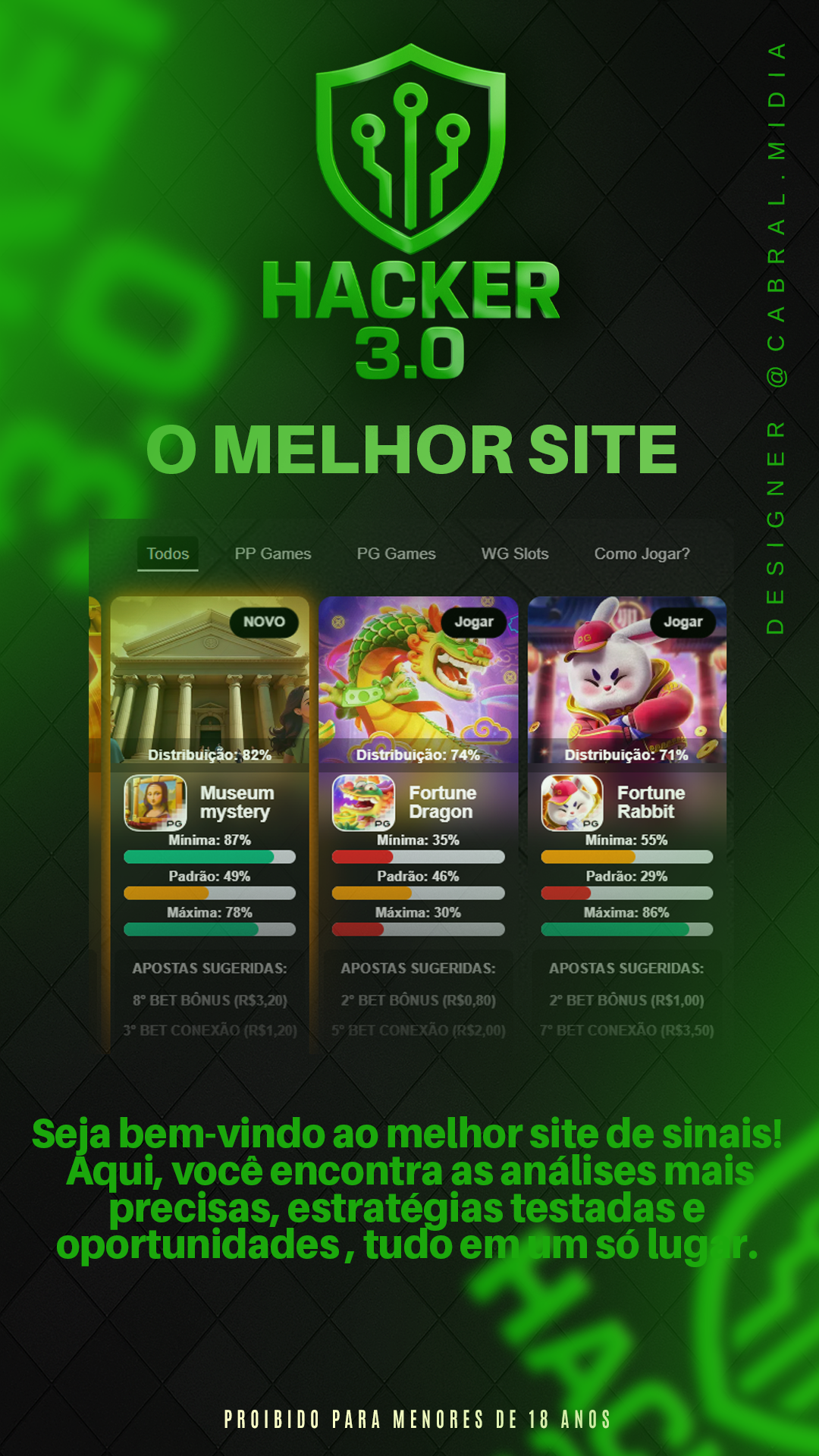Click the Distribuição 74% label

(418, 755)
